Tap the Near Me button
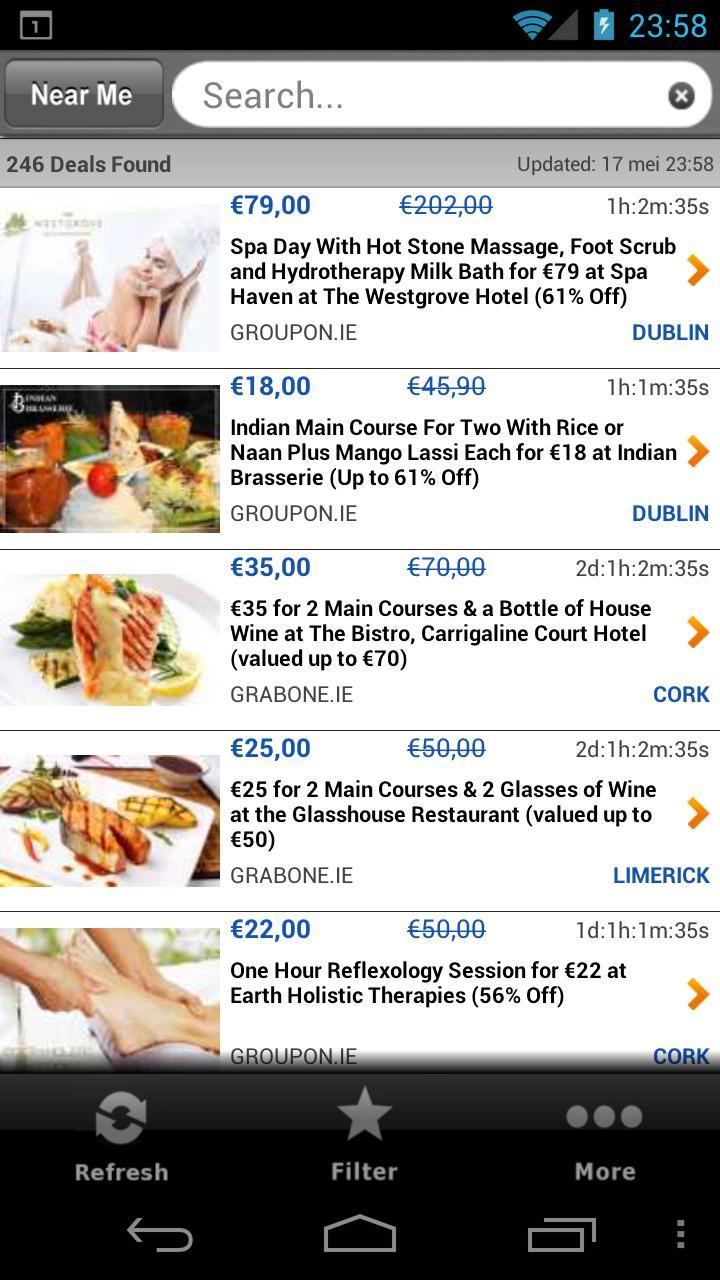The image size is (720, 1280). click(82, 95)
